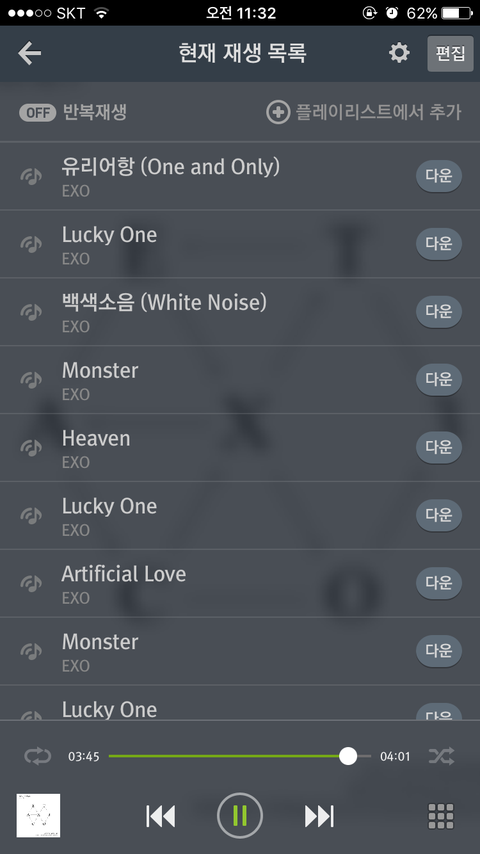Download Heaven using its 다운 button

(x=439, y=447)
